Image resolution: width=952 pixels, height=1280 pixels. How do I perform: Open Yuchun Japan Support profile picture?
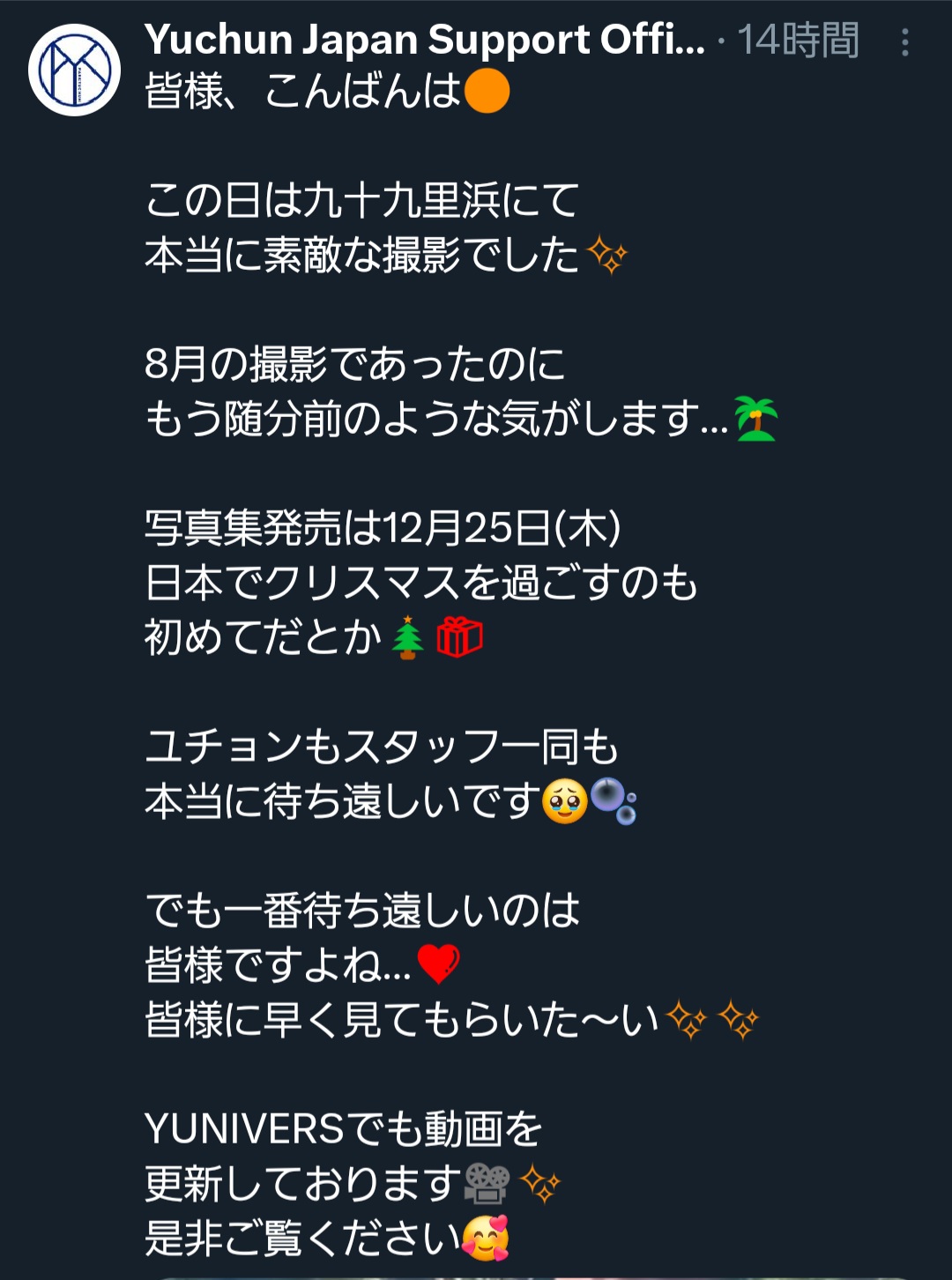74,71
